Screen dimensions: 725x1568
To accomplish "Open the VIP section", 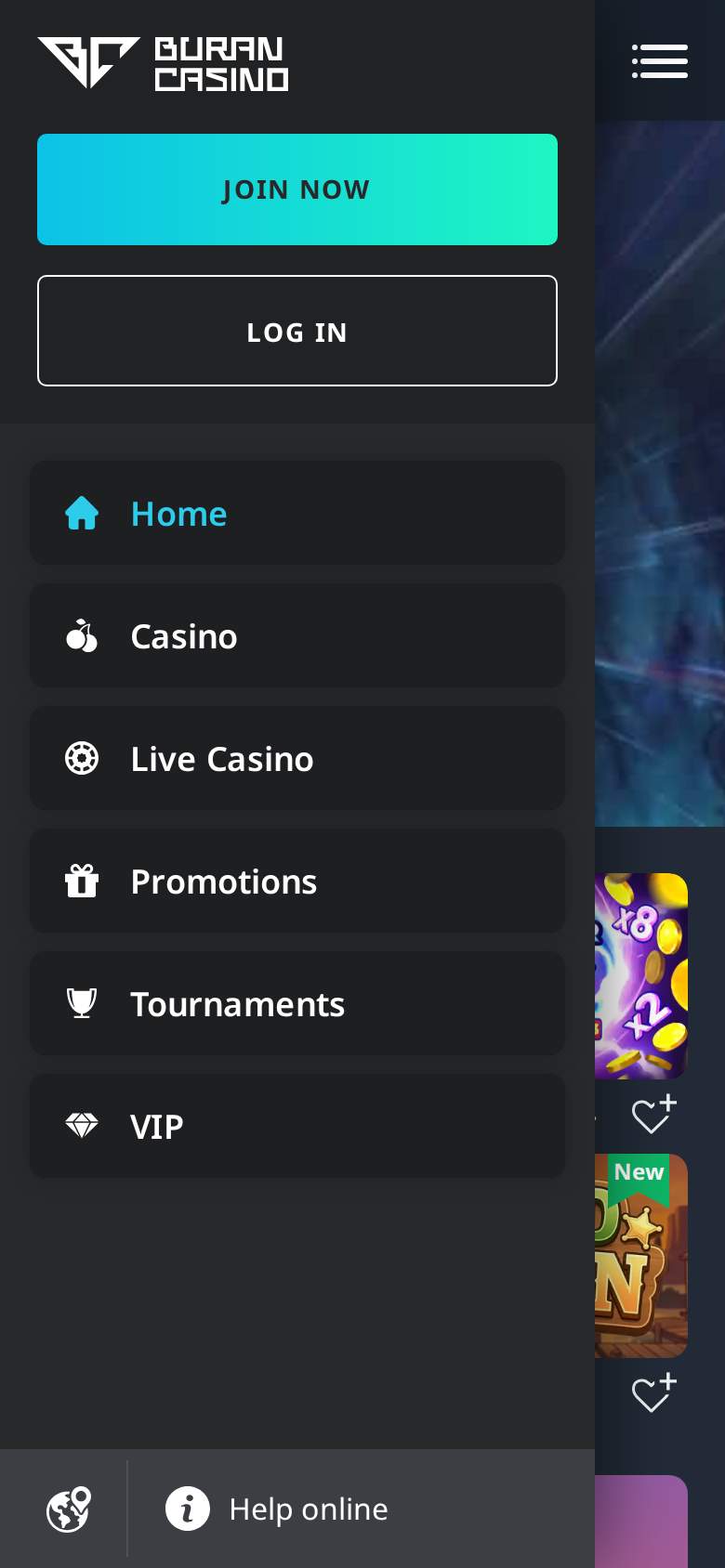I will point(297,1126).
